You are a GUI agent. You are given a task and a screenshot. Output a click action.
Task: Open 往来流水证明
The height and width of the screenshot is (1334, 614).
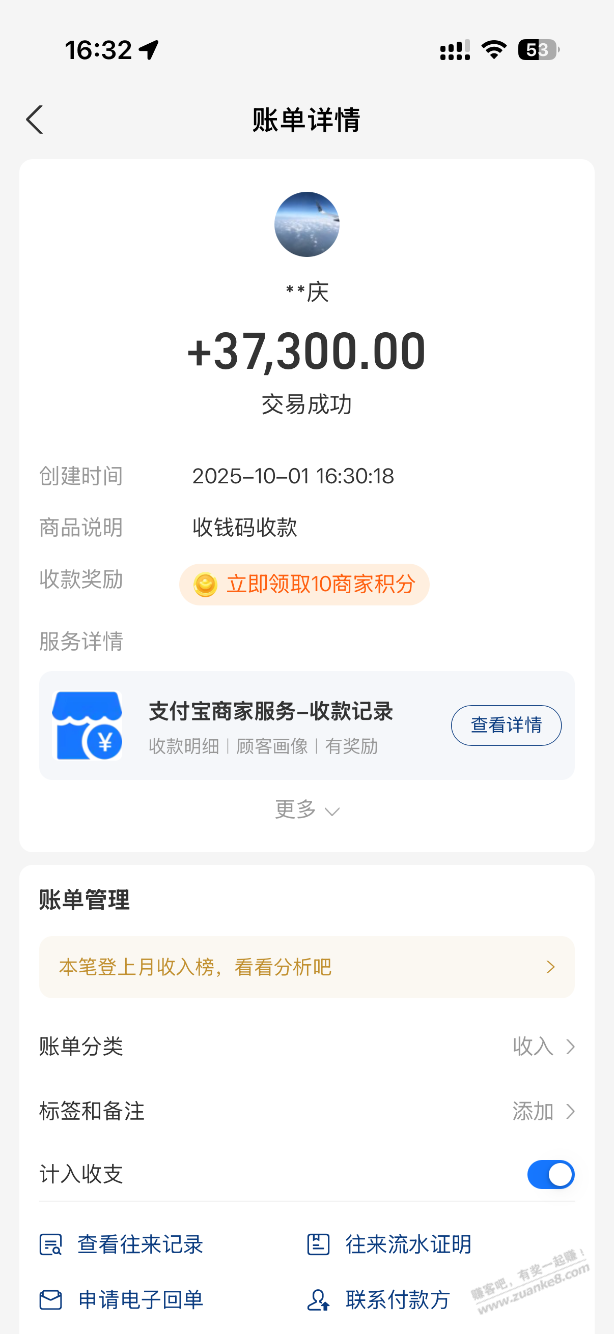(x=390, y=1244)
